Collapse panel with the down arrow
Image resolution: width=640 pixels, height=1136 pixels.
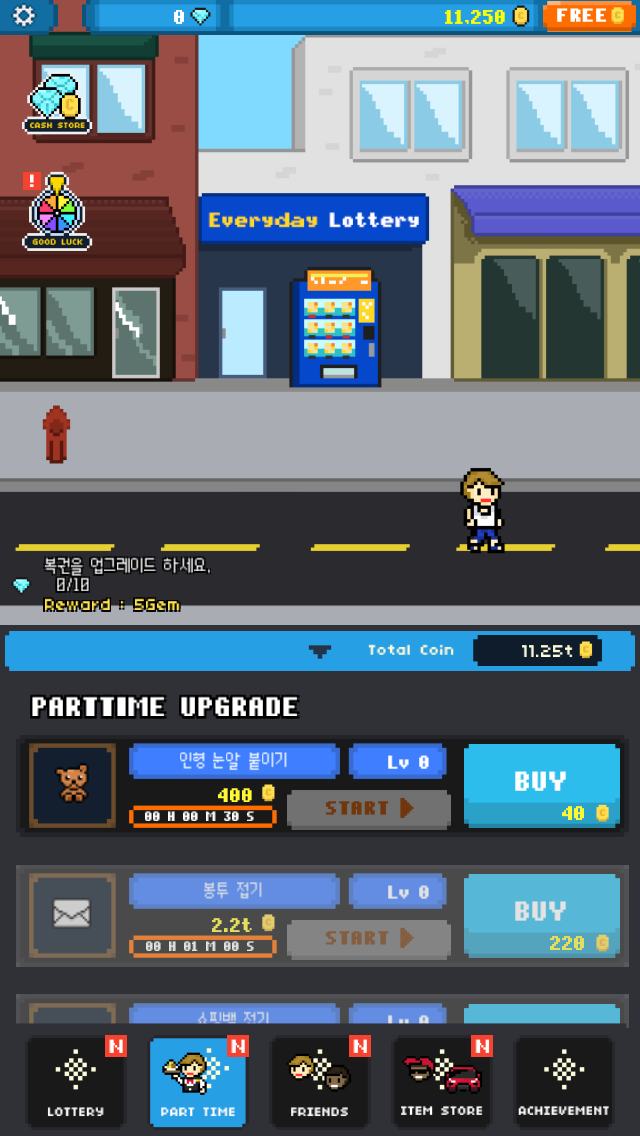tap(320, 651)
